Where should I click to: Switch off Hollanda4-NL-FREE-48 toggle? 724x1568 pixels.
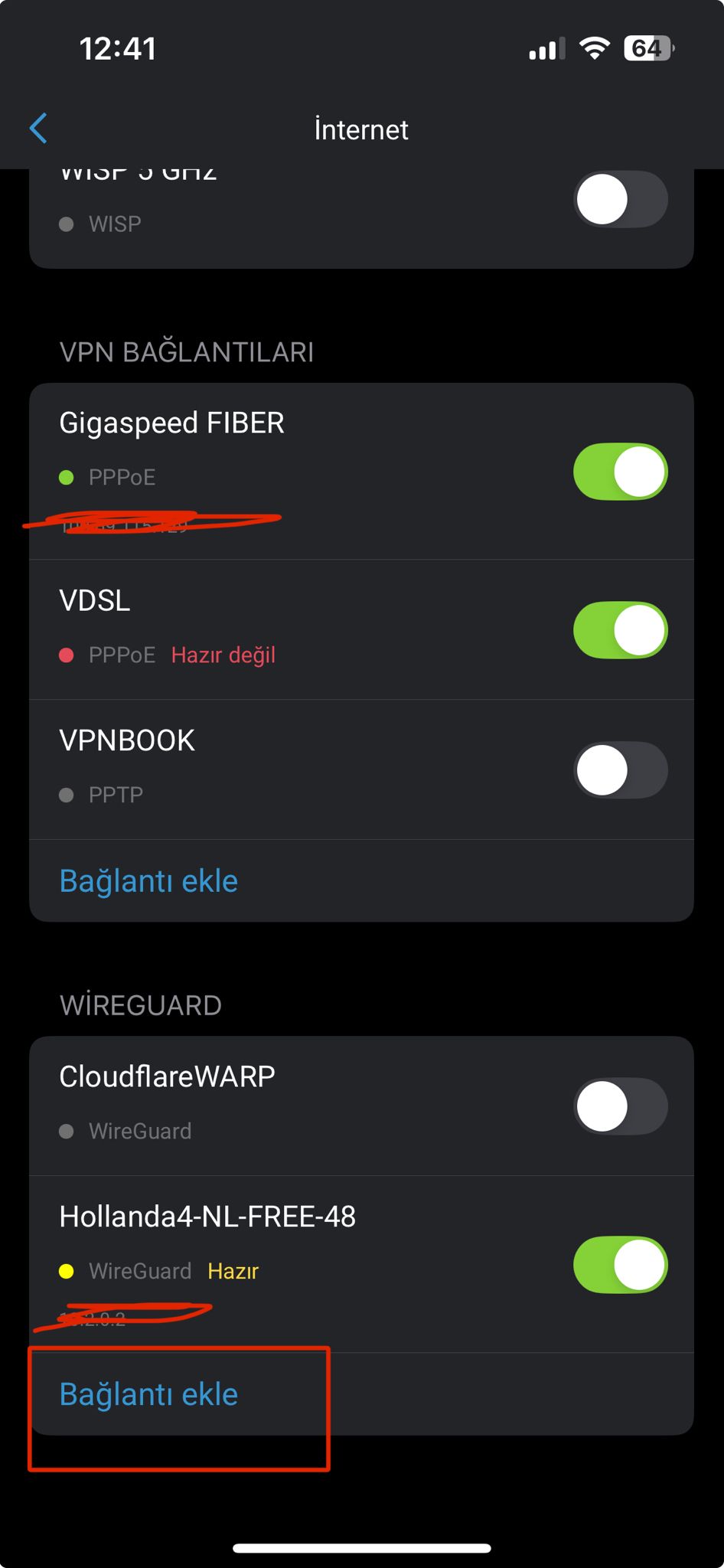tap(621, 1264)
